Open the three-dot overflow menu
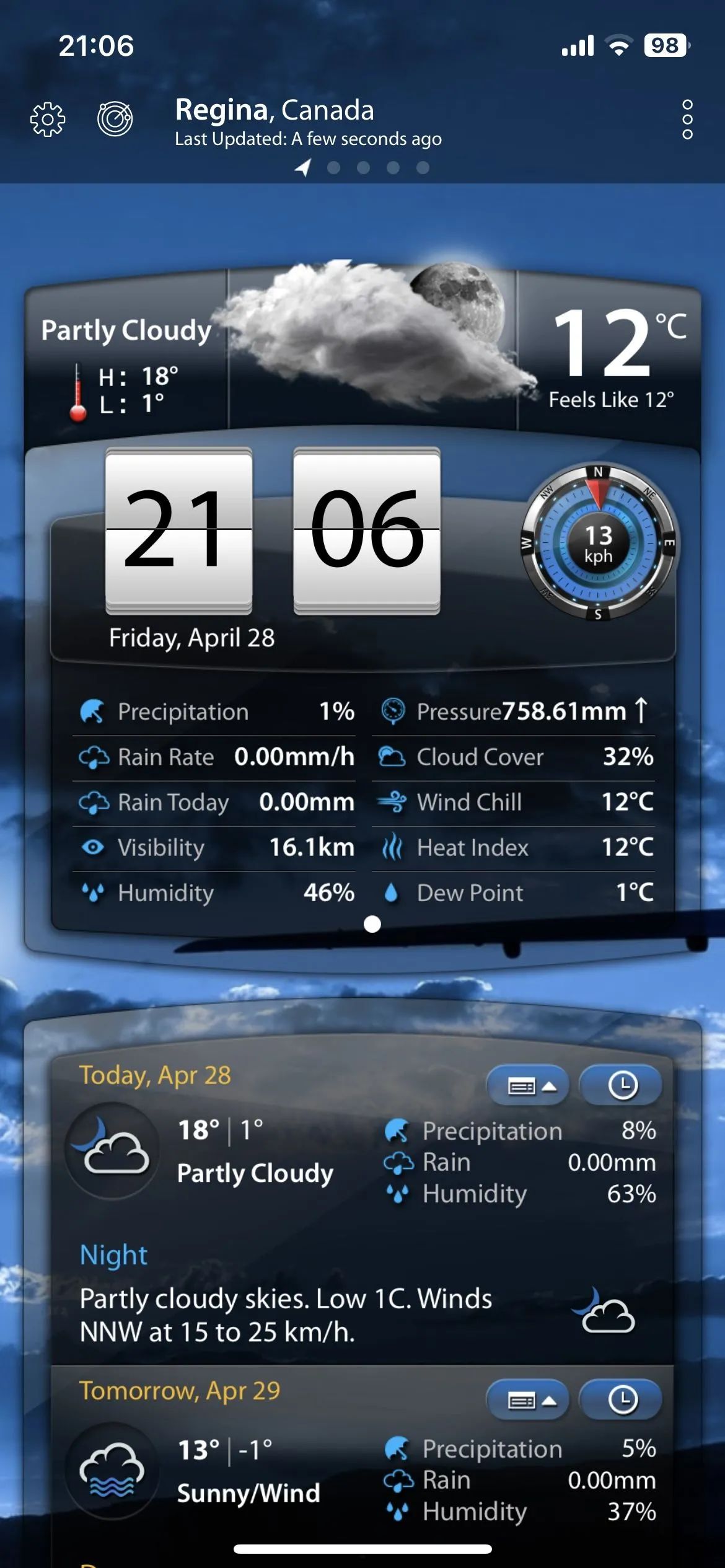 coord(687,119)
